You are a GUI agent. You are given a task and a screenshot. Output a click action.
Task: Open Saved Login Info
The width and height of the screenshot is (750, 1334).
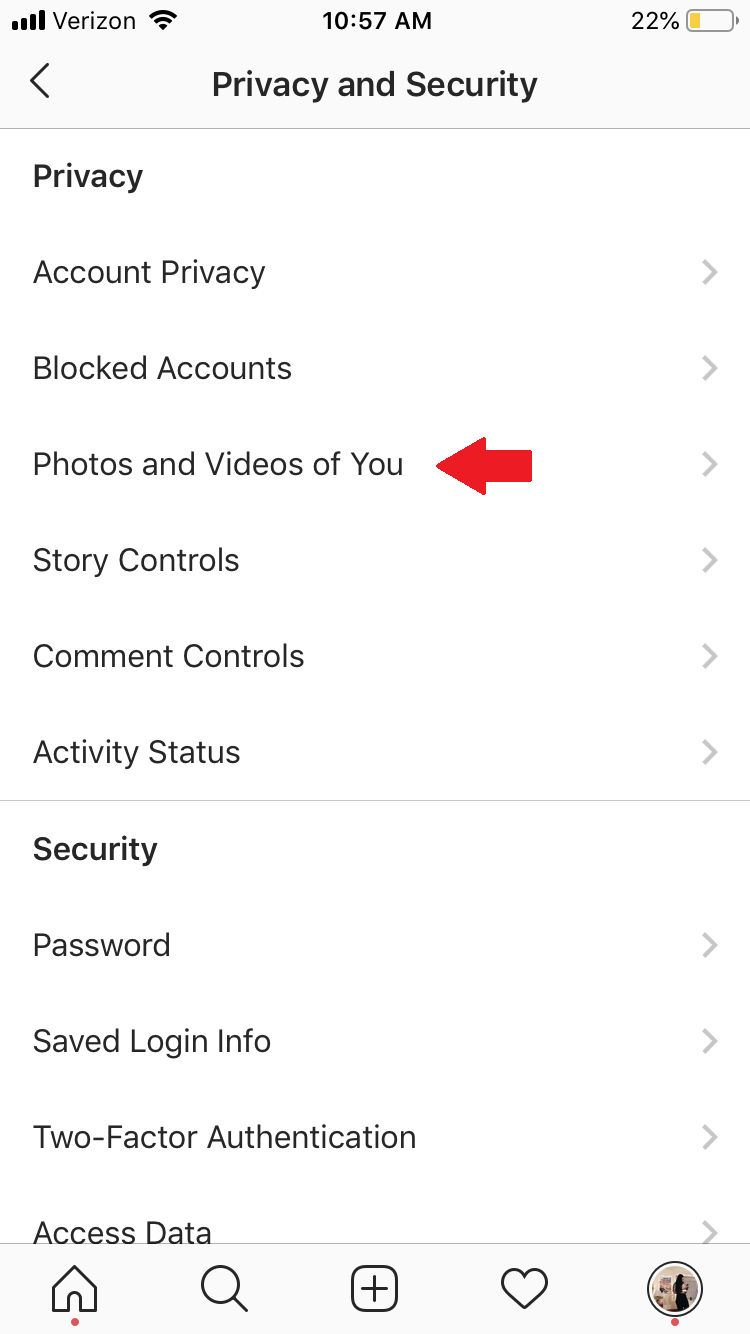pos(375,1041)
